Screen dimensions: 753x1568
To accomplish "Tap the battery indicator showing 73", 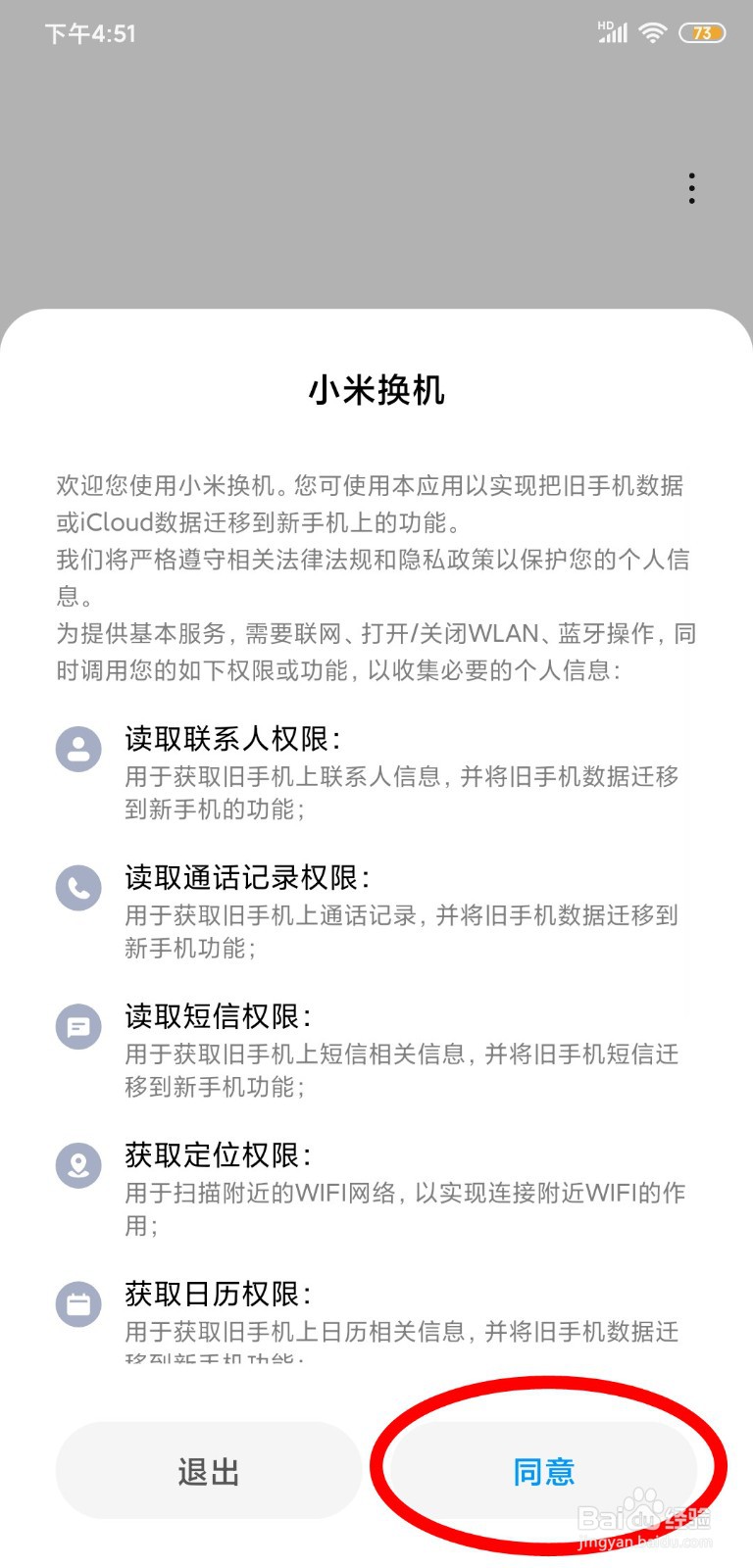I will click(702, 32).
